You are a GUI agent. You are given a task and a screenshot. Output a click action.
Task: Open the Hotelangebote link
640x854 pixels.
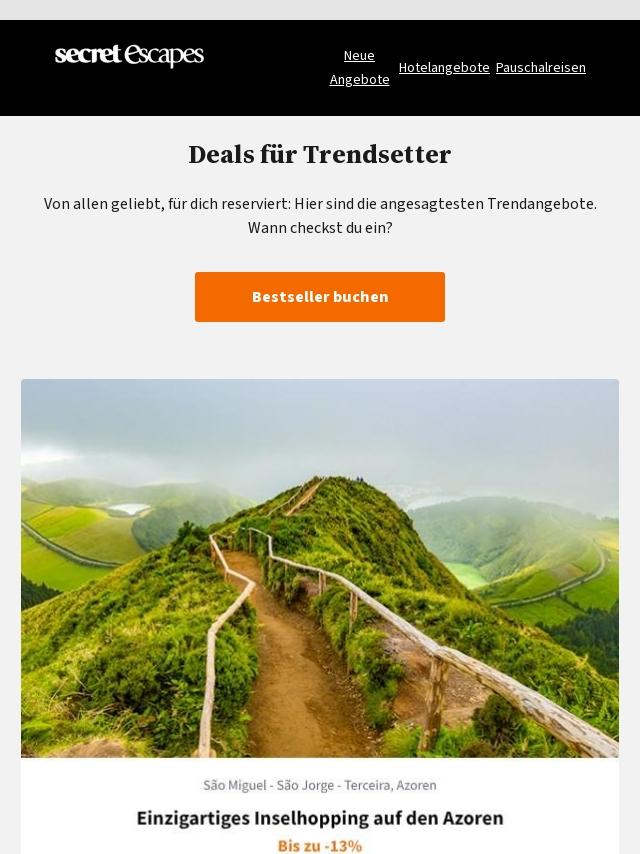click(x=444, y=67)
